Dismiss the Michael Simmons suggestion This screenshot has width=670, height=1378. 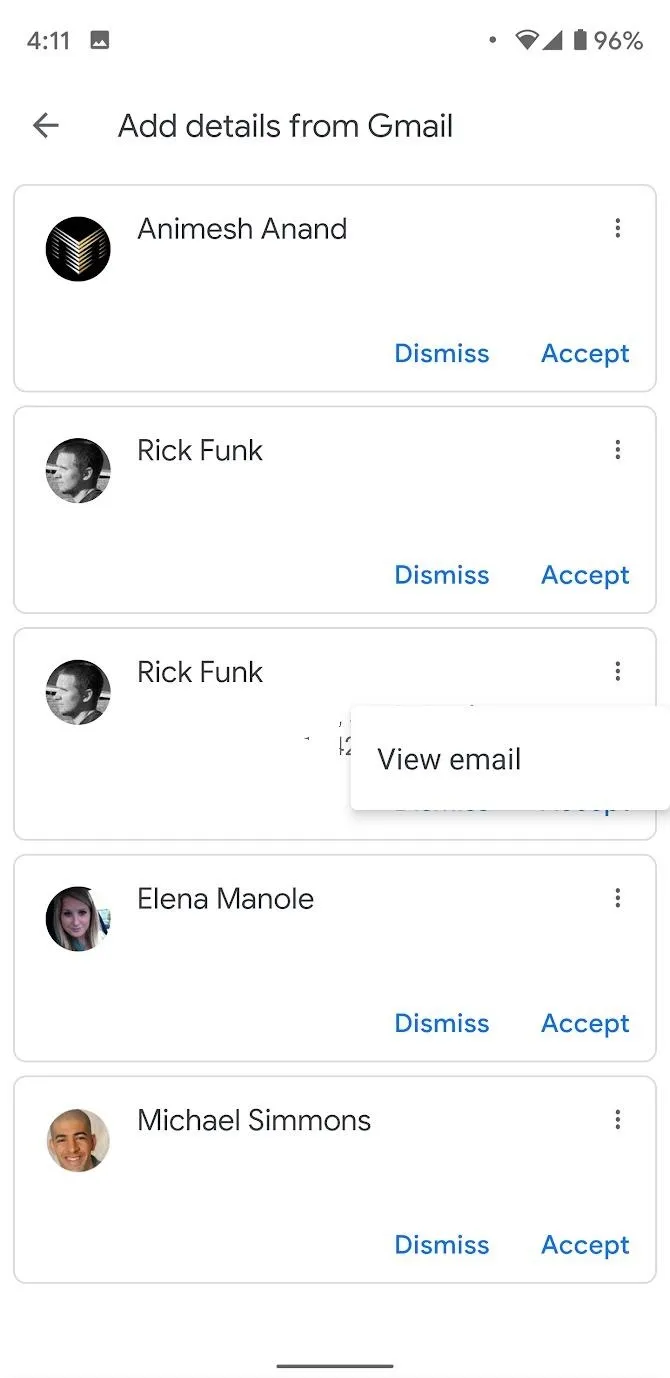pos(442,1245)
